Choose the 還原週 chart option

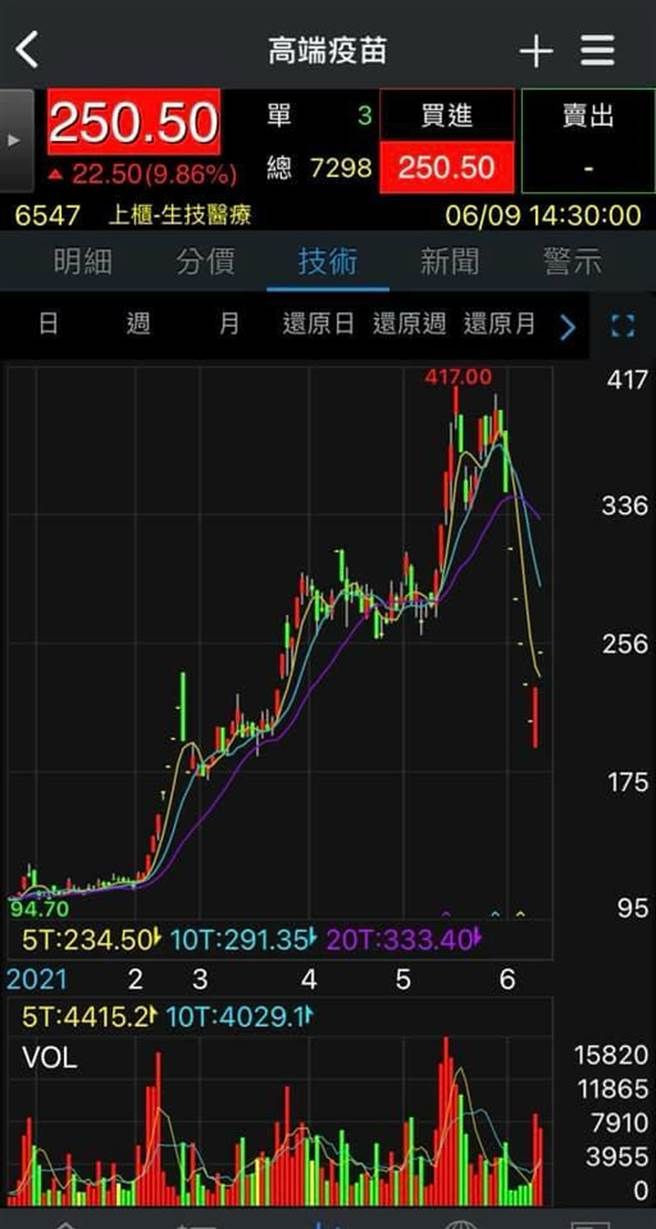click(x=409, y=324)
